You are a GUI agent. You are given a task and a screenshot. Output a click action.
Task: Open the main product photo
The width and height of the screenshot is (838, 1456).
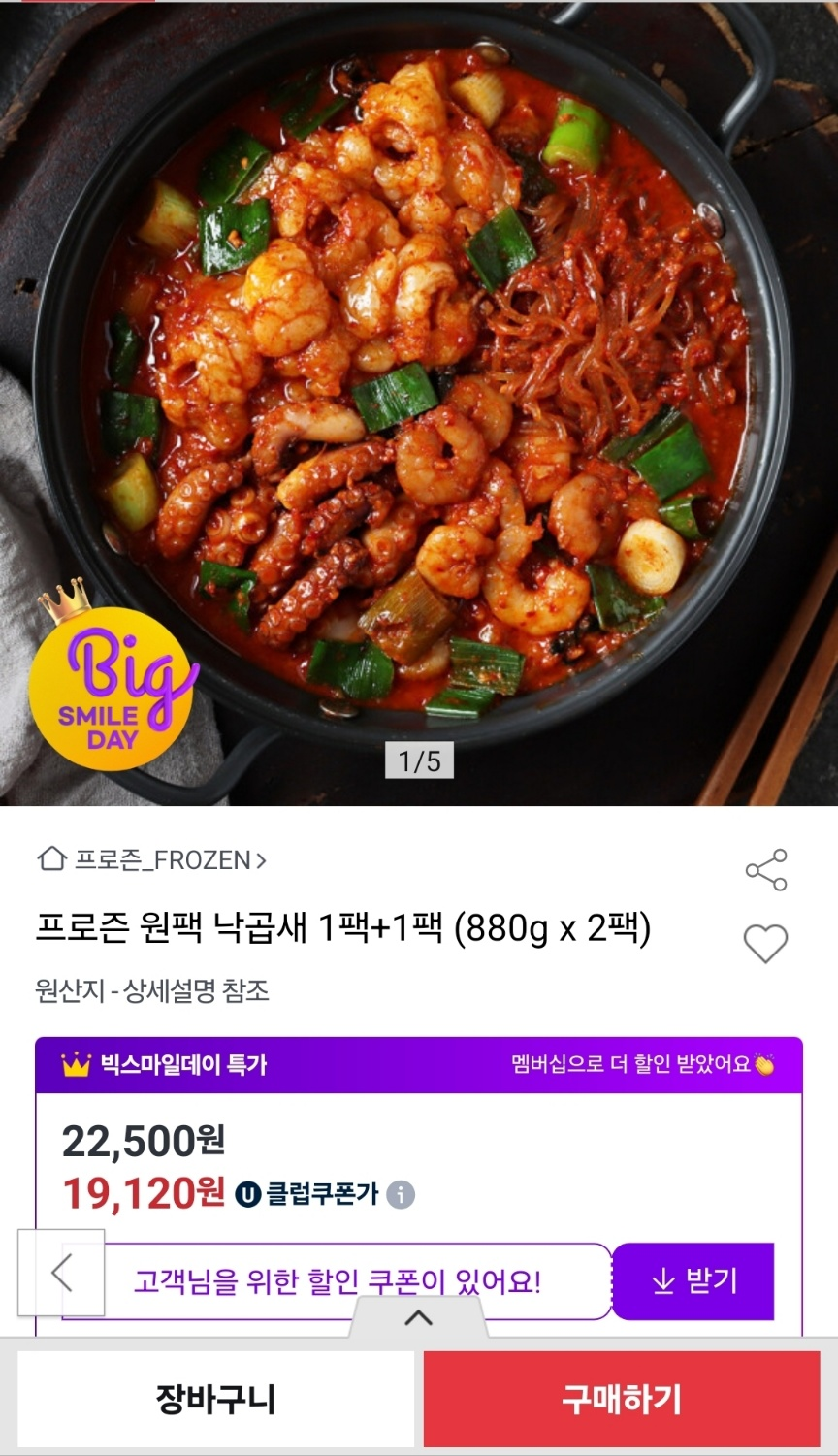tap(419, 388)
